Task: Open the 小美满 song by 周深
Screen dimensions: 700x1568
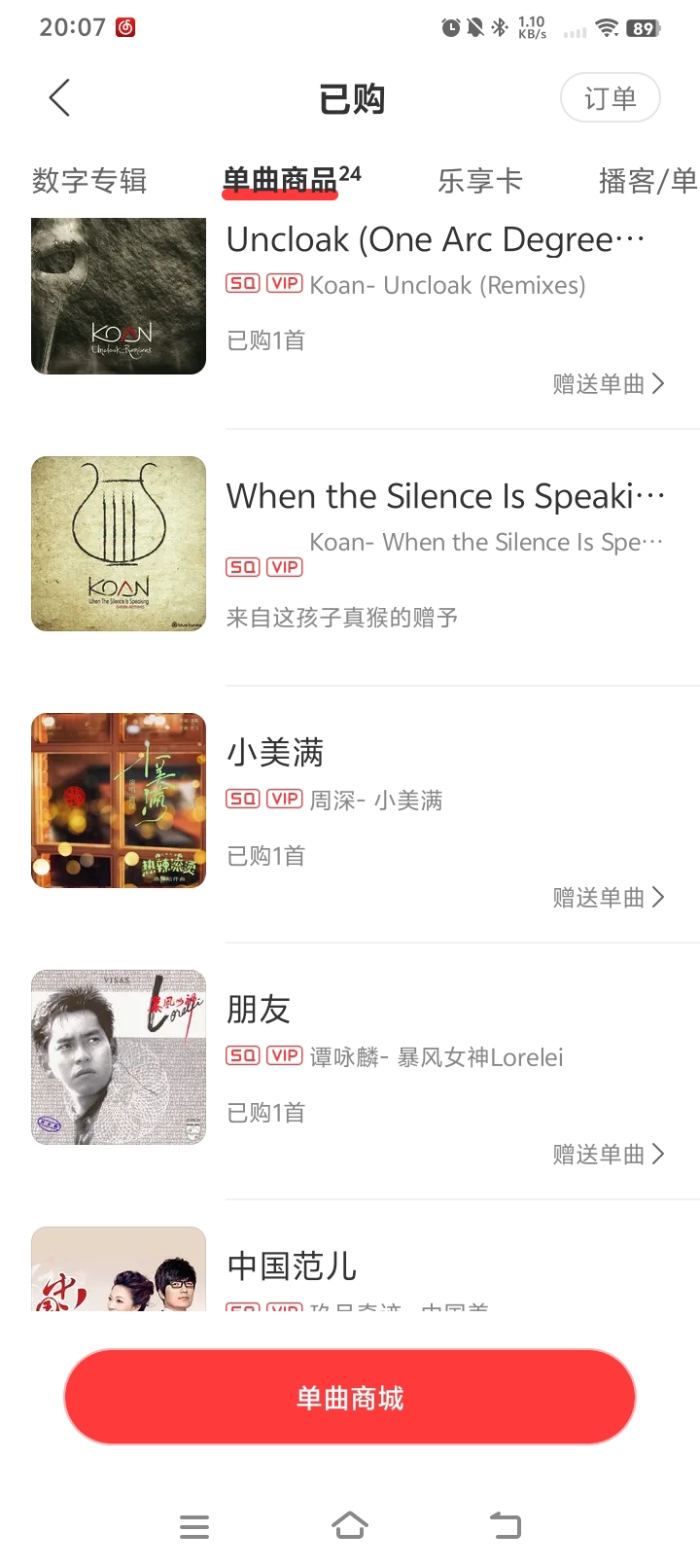Action: click(275, 753)
